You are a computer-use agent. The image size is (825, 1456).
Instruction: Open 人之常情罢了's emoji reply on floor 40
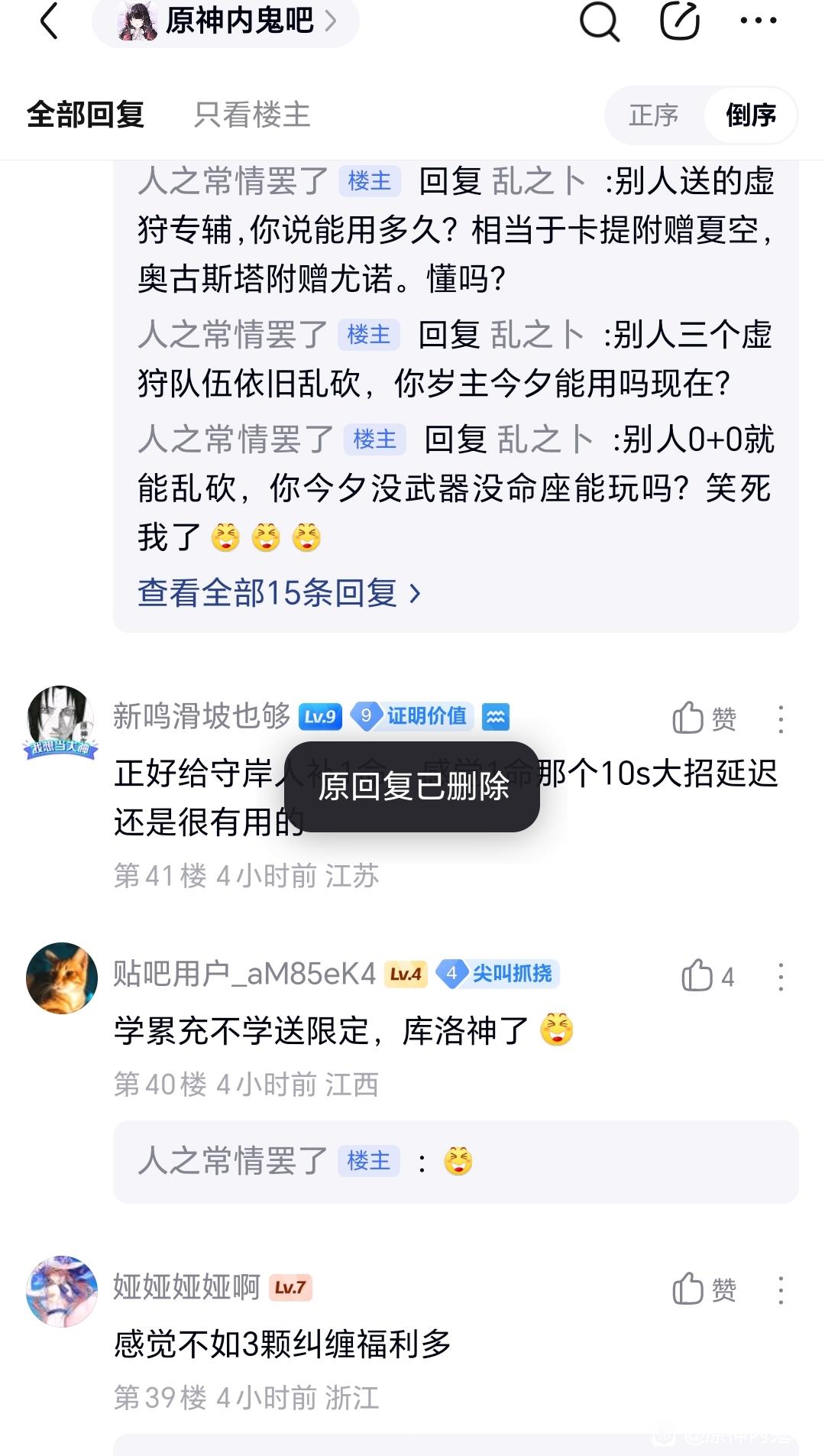(x=455, y=1162)
